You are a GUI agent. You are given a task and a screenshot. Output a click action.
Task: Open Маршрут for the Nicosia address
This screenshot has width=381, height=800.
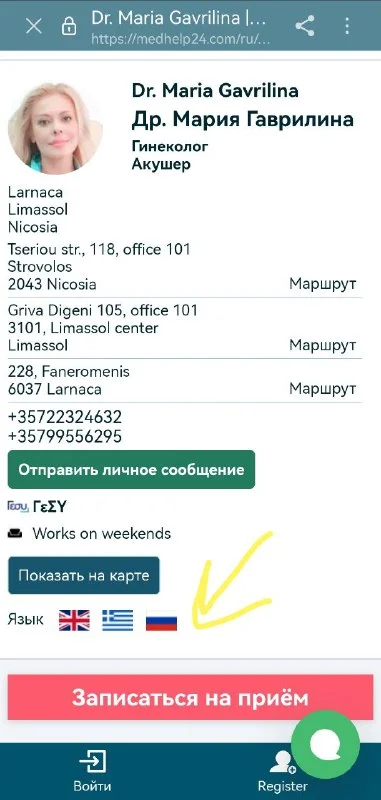[x=322, y=284]
